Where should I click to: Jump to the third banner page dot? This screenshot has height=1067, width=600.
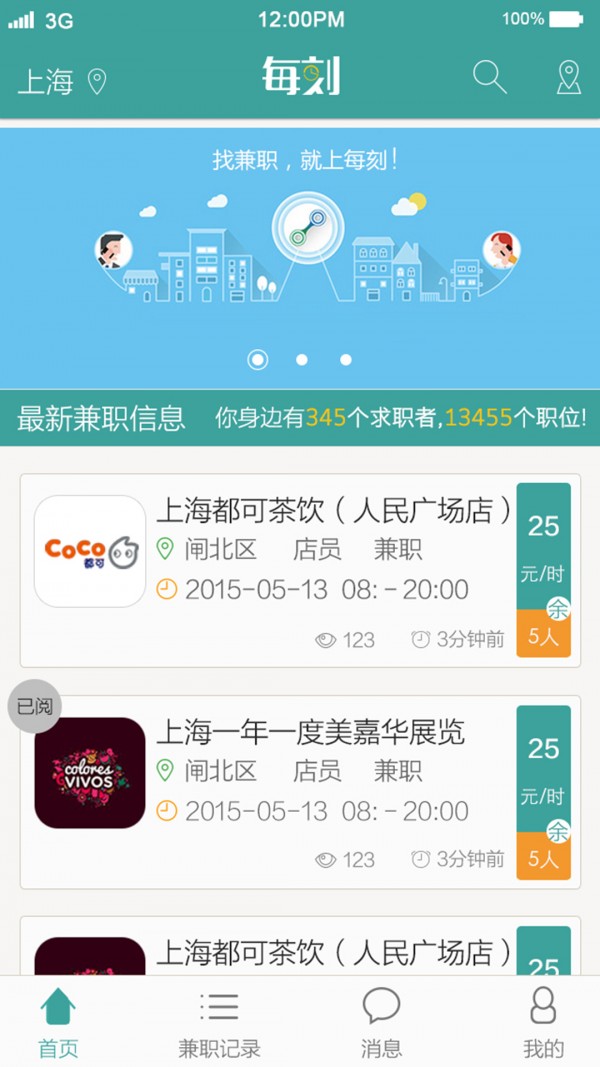point(346,360)
